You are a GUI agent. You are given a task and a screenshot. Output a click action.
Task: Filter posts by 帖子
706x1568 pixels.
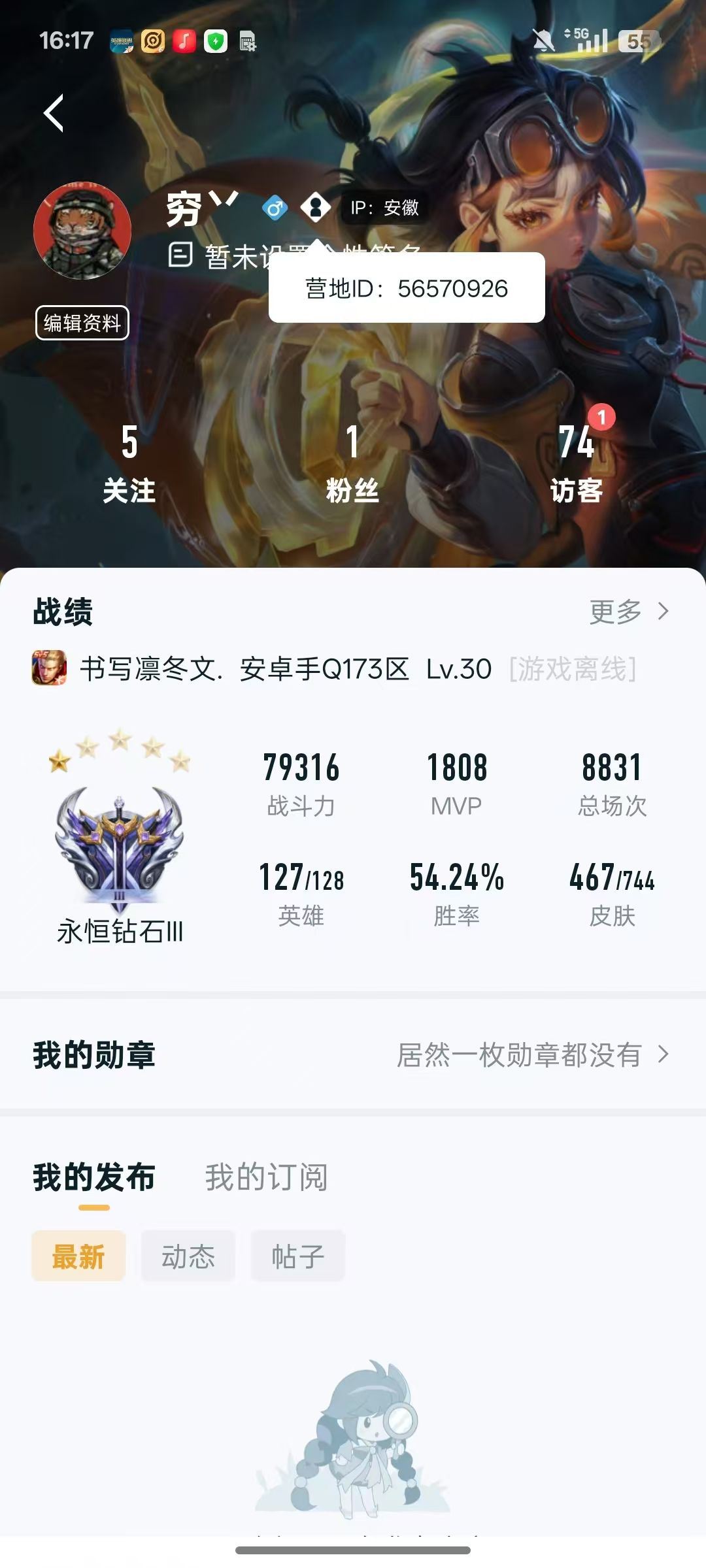pos(298,1256)
